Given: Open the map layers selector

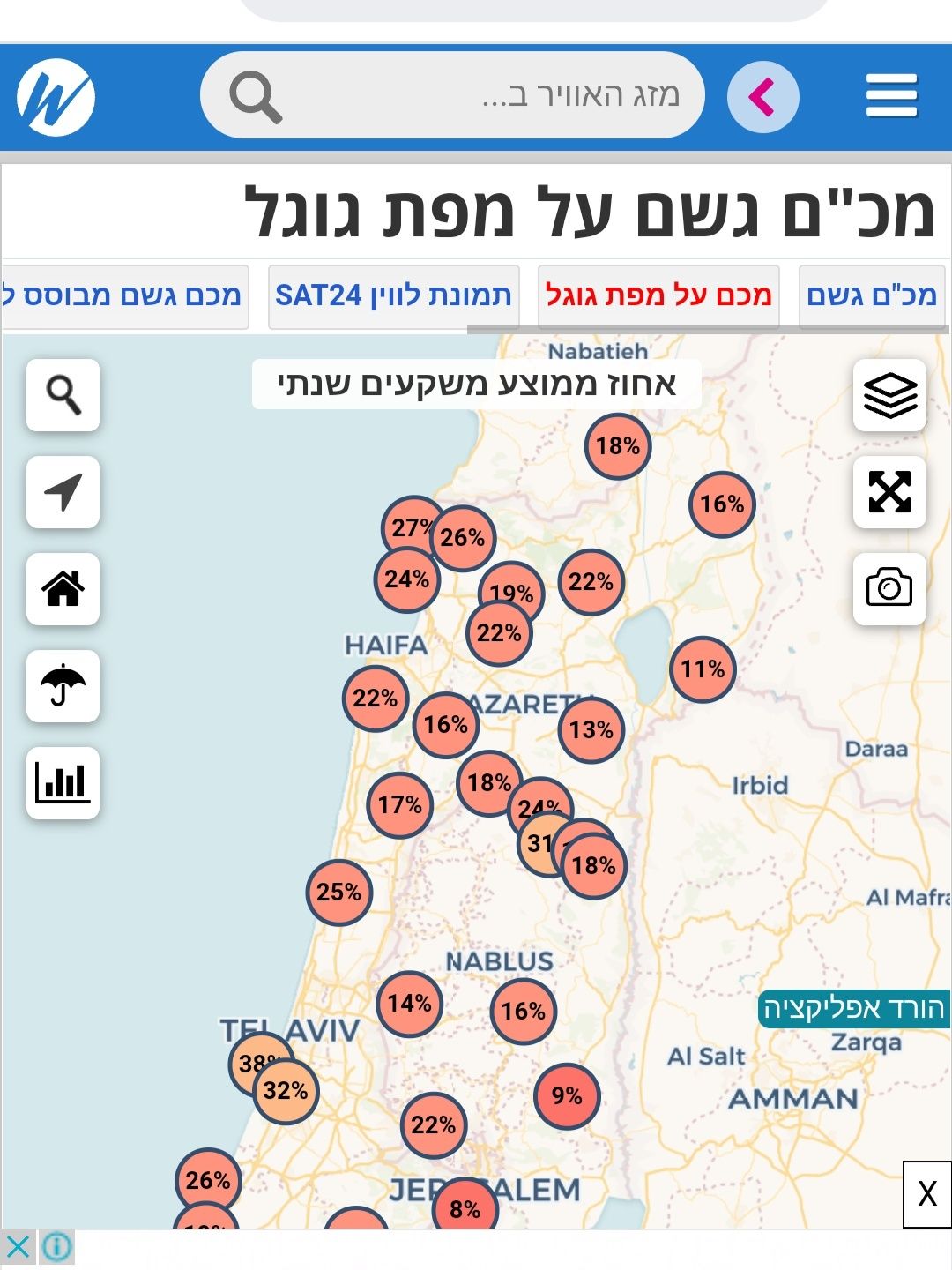Looking at the screenshot, I should [x=889, y=395].
